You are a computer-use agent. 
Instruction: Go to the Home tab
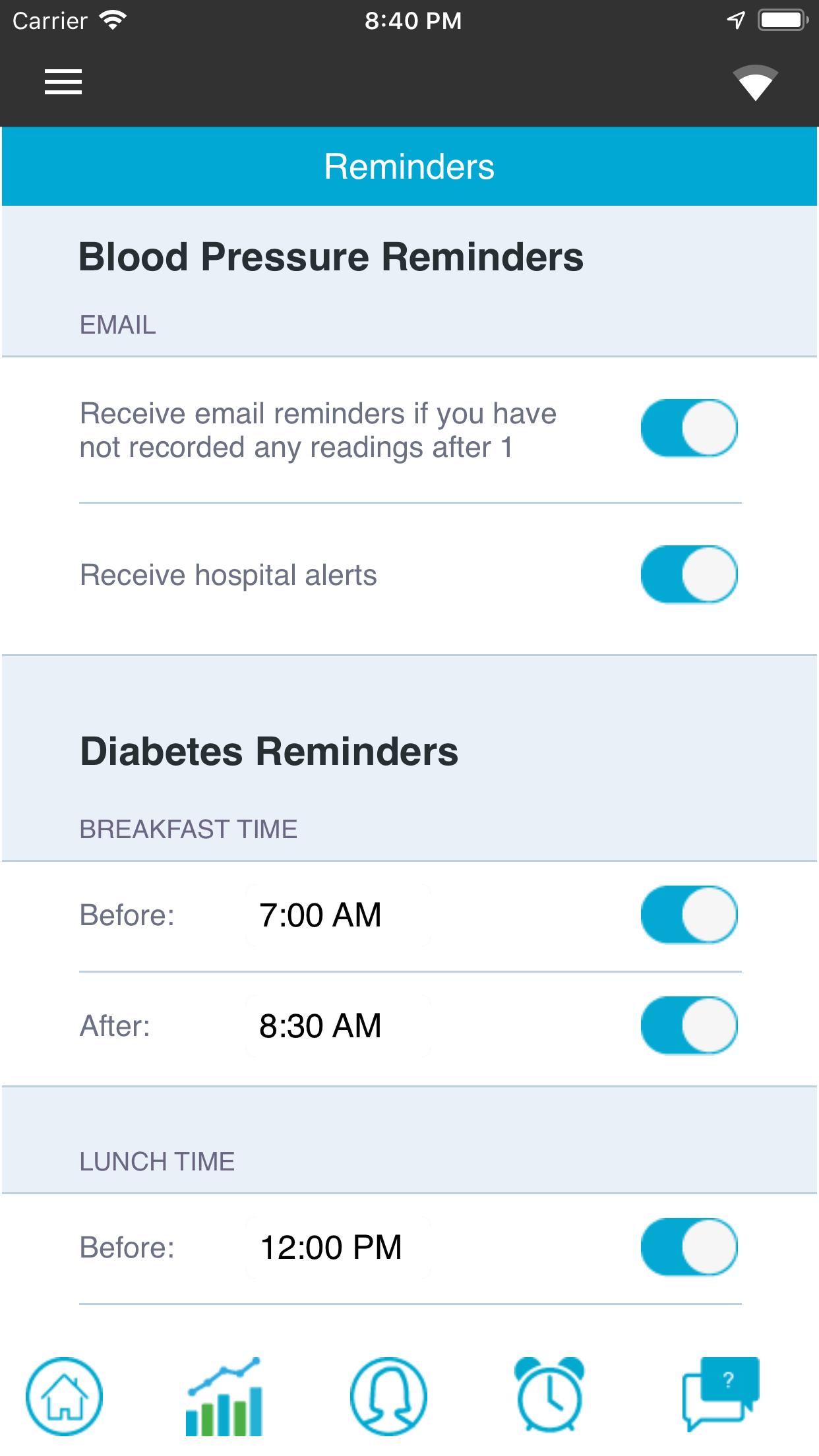[x=65, y=1396]
